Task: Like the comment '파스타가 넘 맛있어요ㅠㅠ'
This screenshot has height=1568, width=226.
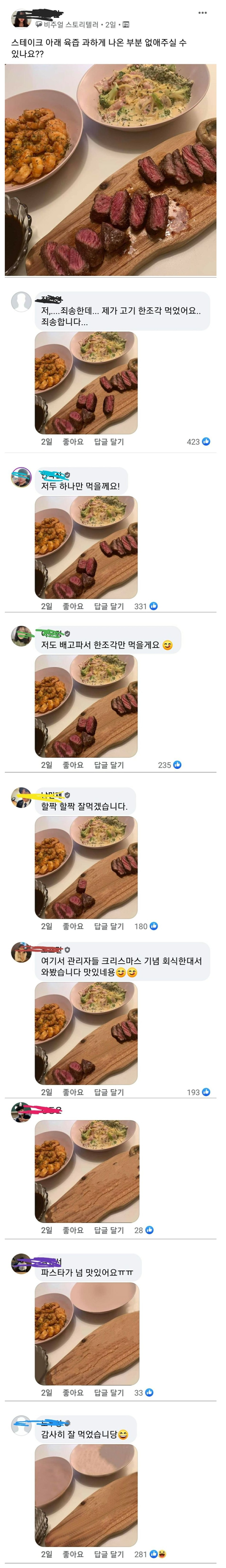Action: coord(73,1392)
